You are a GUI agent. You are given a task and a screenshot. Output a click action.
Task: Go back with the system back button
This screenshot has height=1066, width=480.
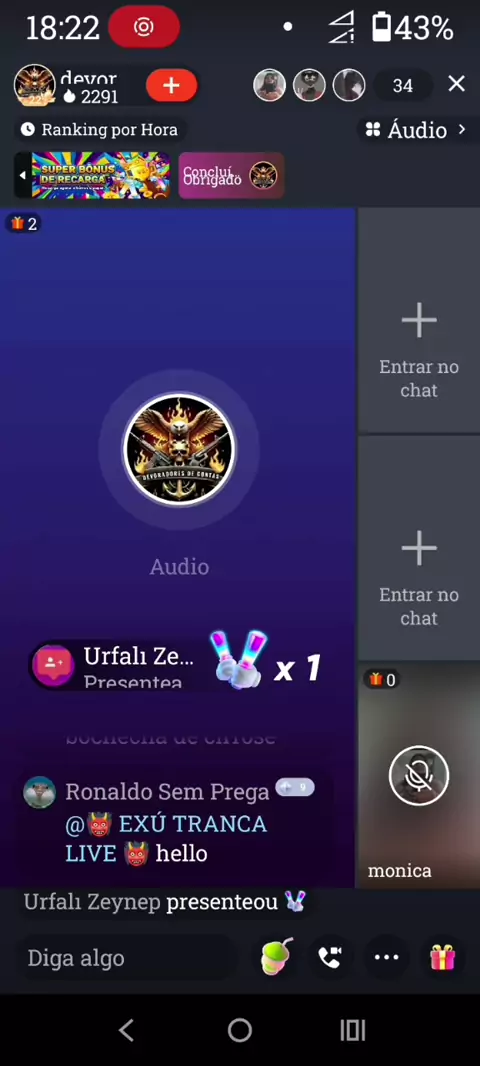tap(126, 1031)
